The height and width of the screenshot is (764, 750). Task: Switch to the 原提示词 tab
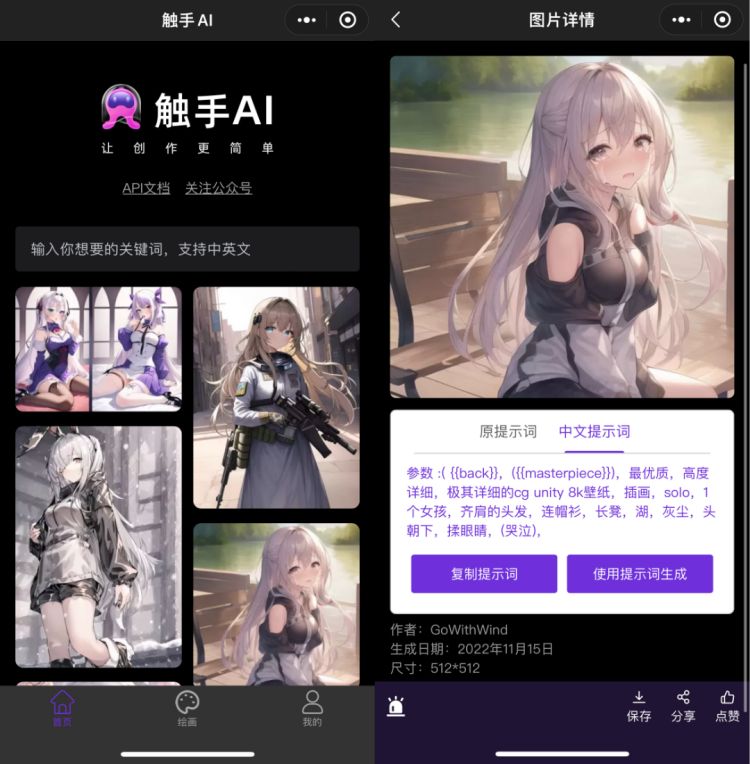click(507, 432)
